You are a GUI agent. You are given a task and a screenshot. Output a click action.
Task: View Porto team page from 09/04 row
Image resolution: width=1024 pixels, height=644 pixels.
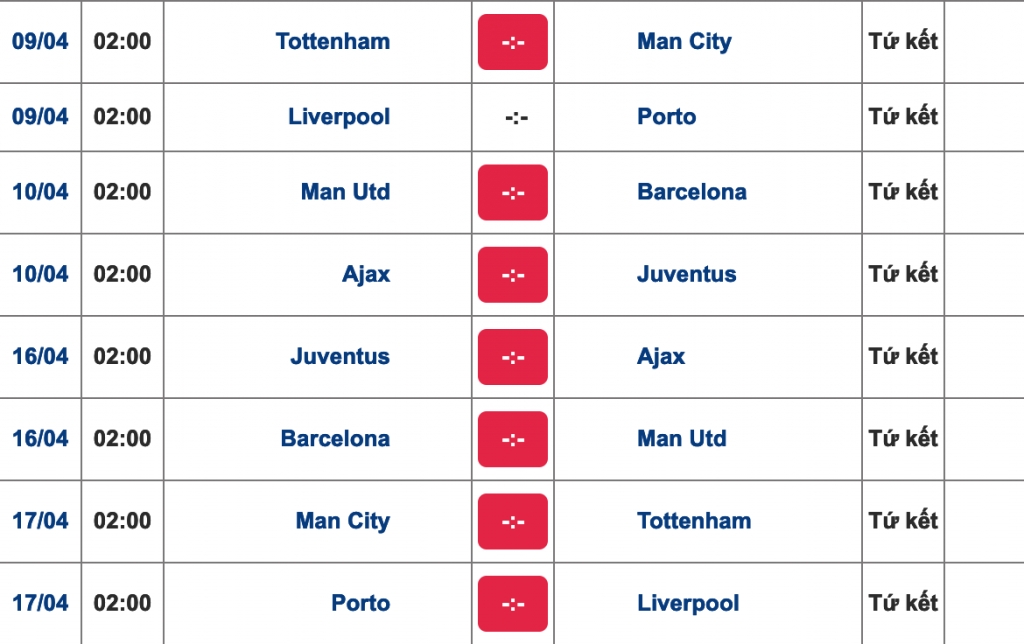(666, 117)
